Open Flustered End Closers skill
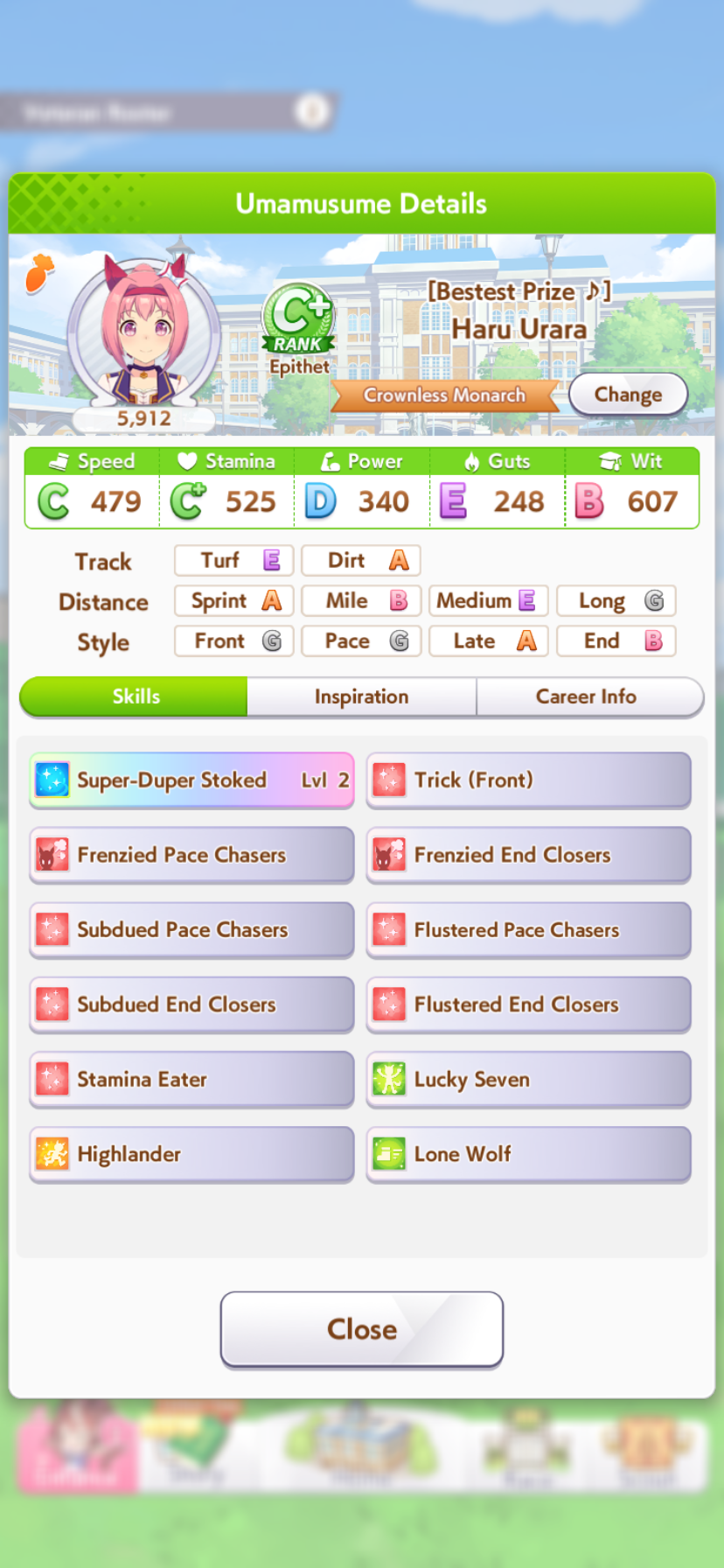This screenshot has height=1568, width=724. point(528,1004)
